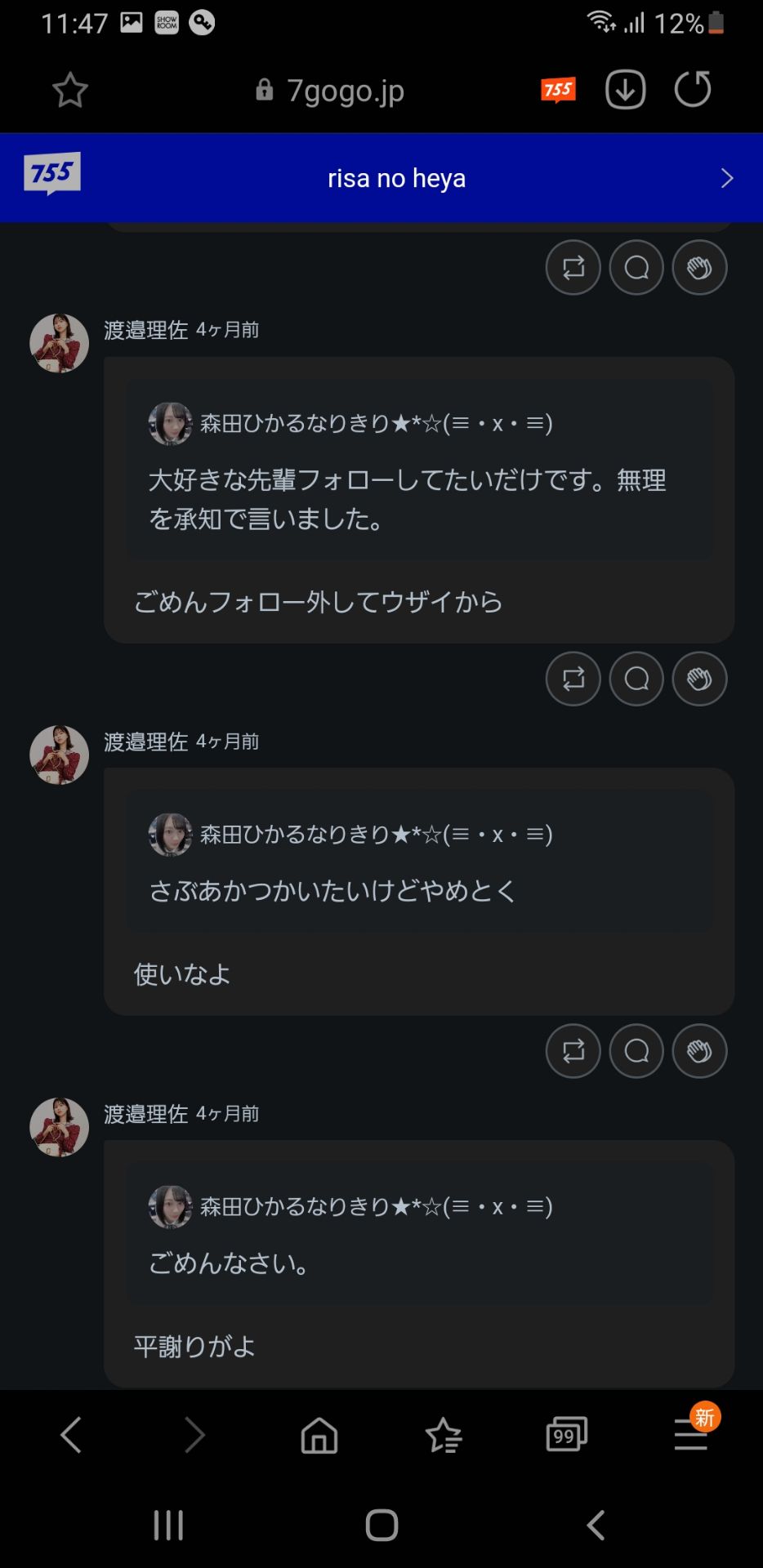Open the download manager in the browser
Screen dimensions: 763x1568
[624, 89]
